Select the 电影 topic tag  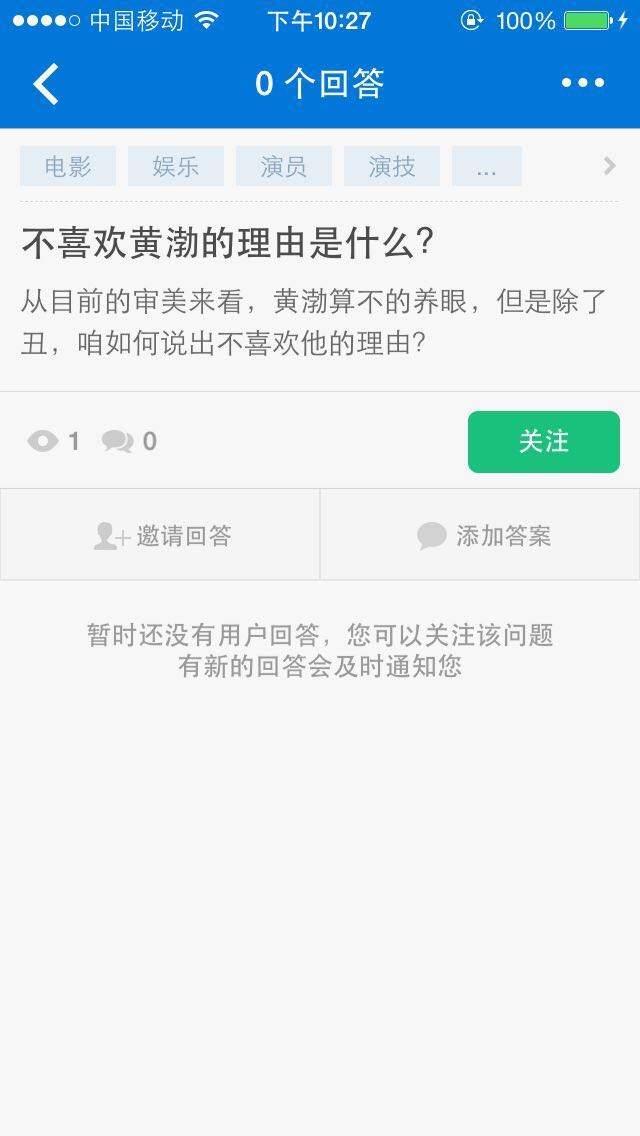[x=68, y=167]
